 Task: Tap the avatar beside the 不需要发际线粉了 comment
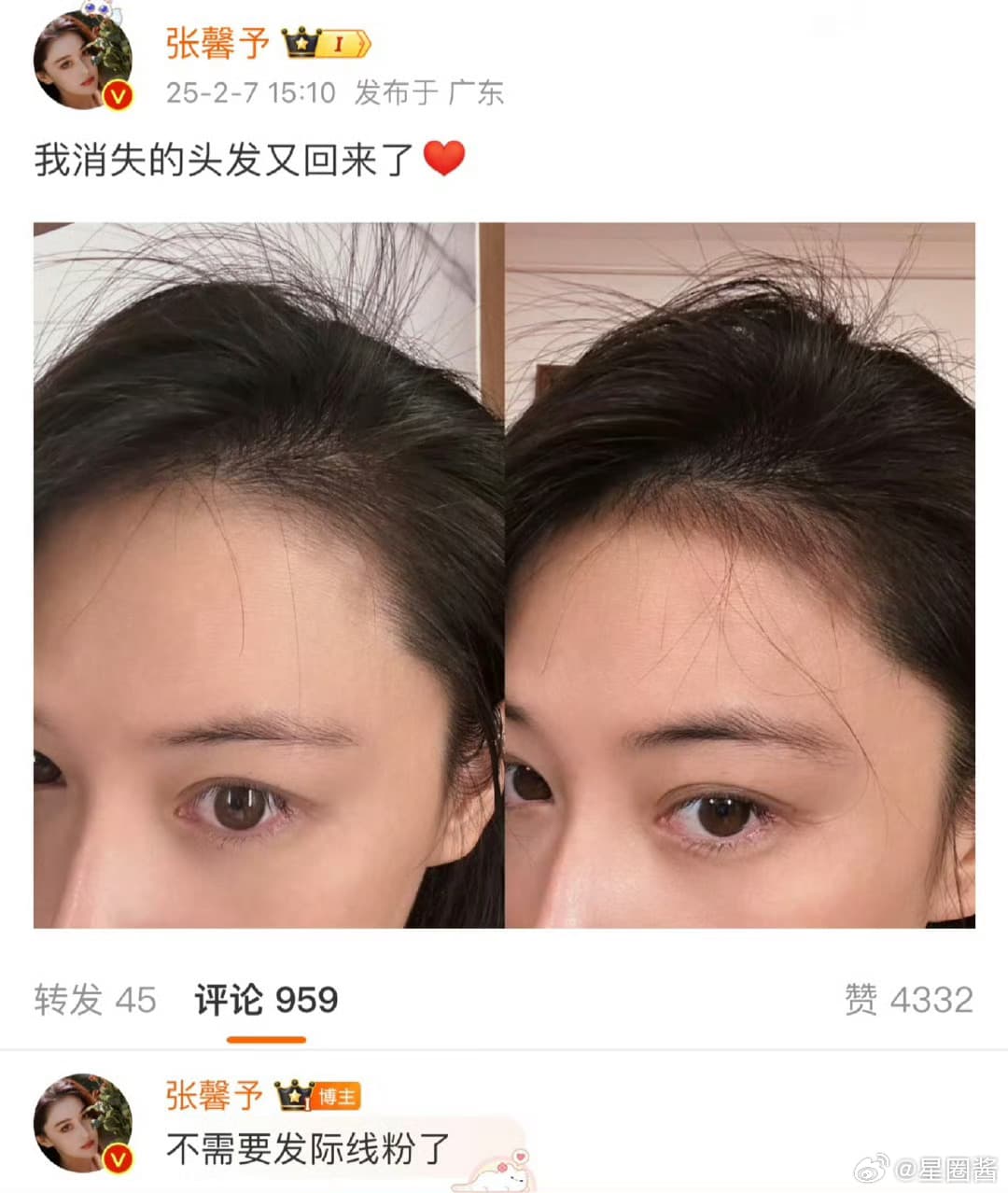coord(83,1122)
